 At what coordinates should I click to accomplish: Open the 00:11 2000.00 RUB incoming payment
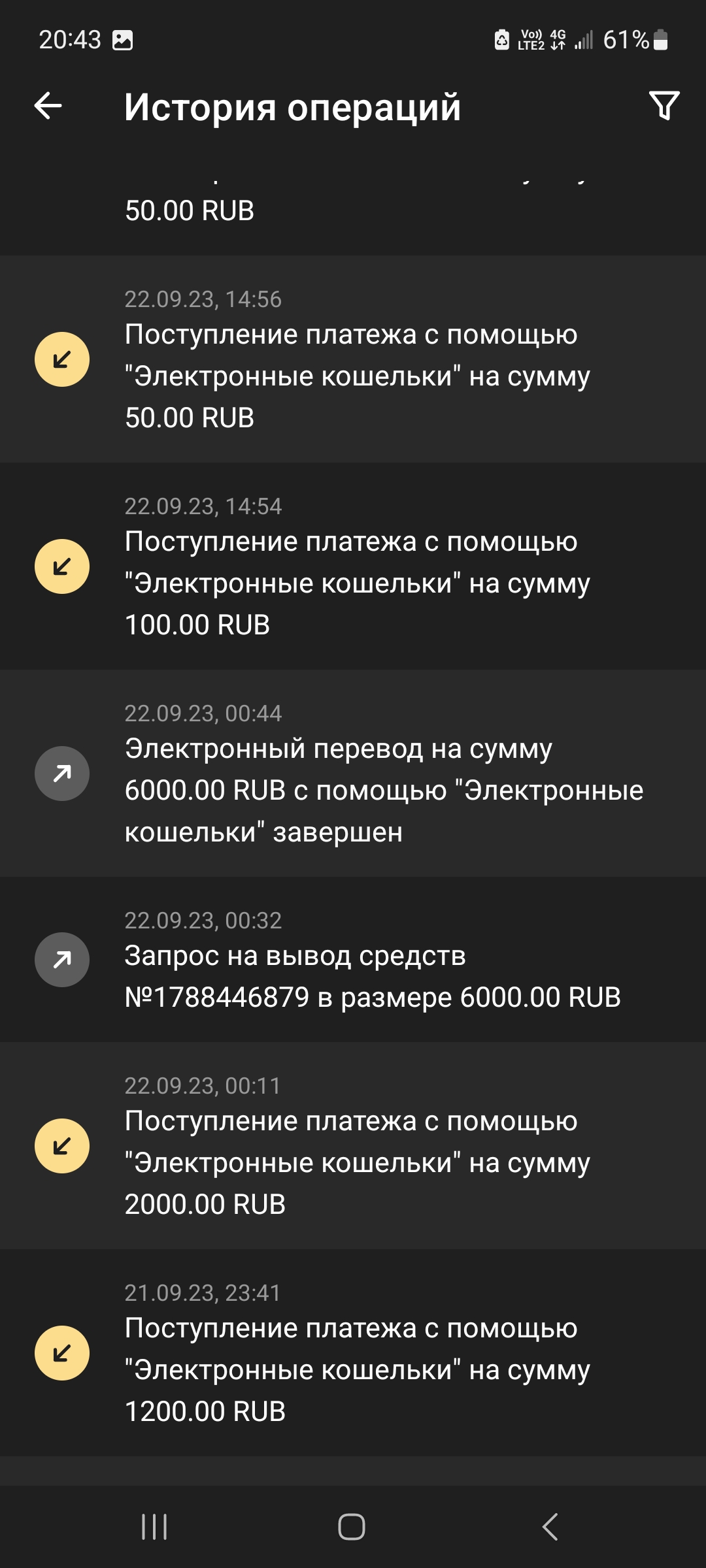coord(353,1146)
